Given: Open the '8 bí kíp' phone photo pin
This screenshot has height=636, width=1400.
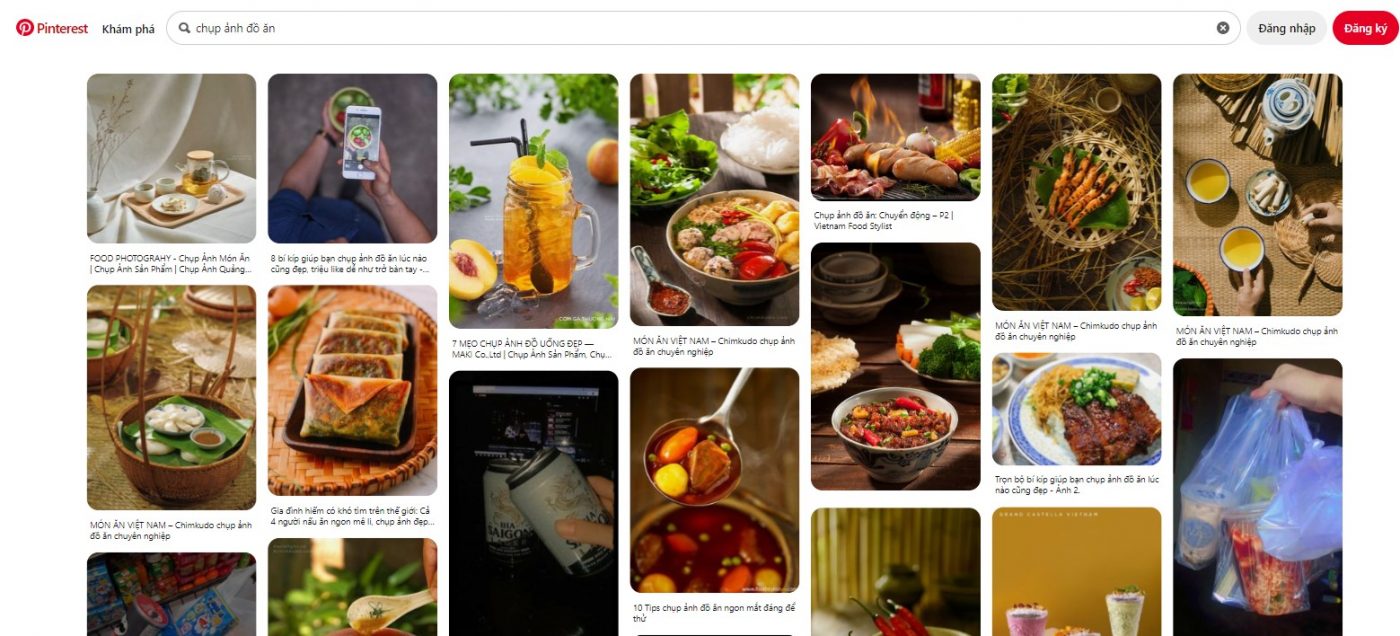Looking at the screenshot, I should 352,158.
